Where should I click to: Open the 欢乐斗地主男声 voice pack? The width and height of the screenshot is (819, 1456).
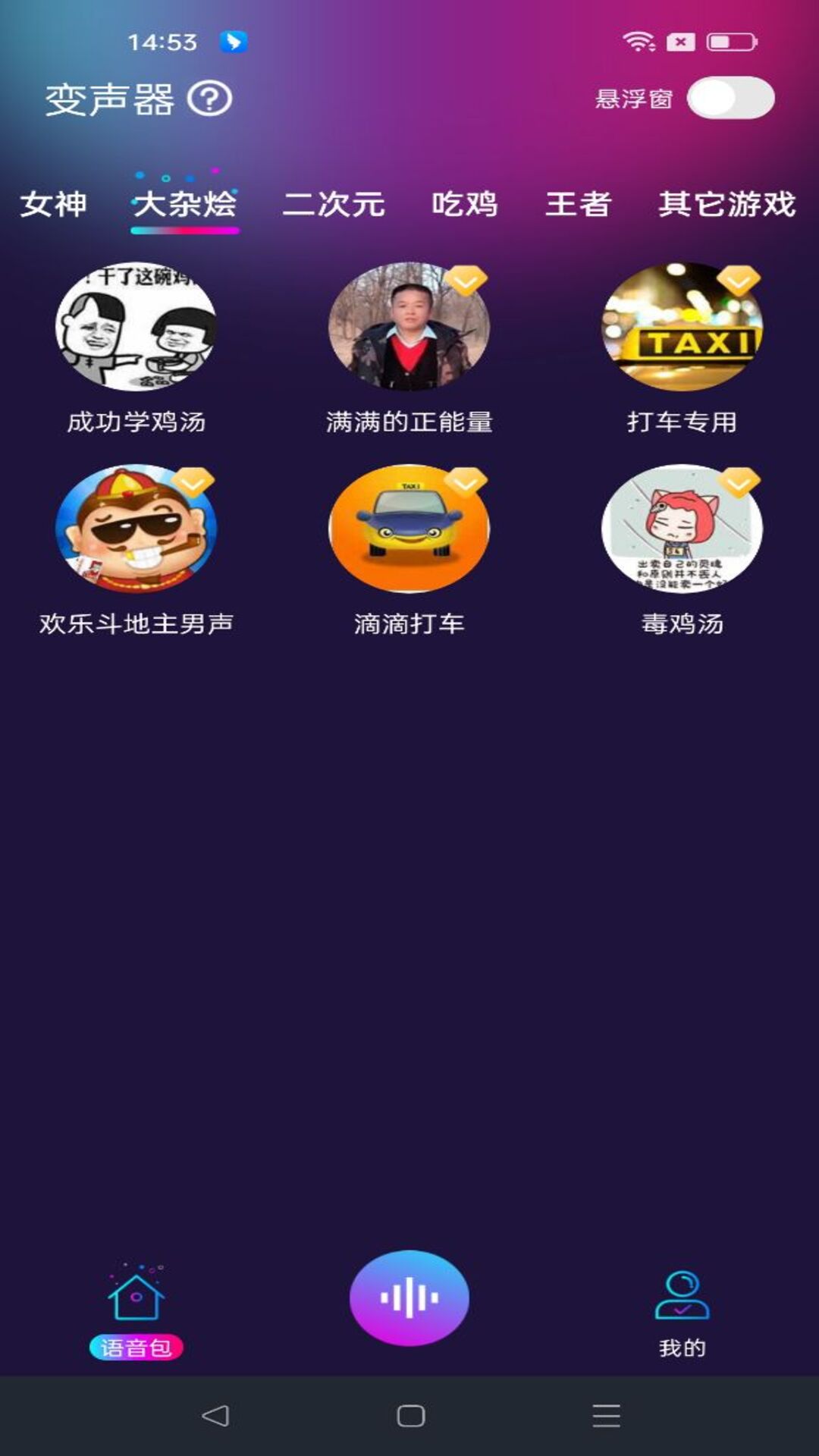click(136, 529)
